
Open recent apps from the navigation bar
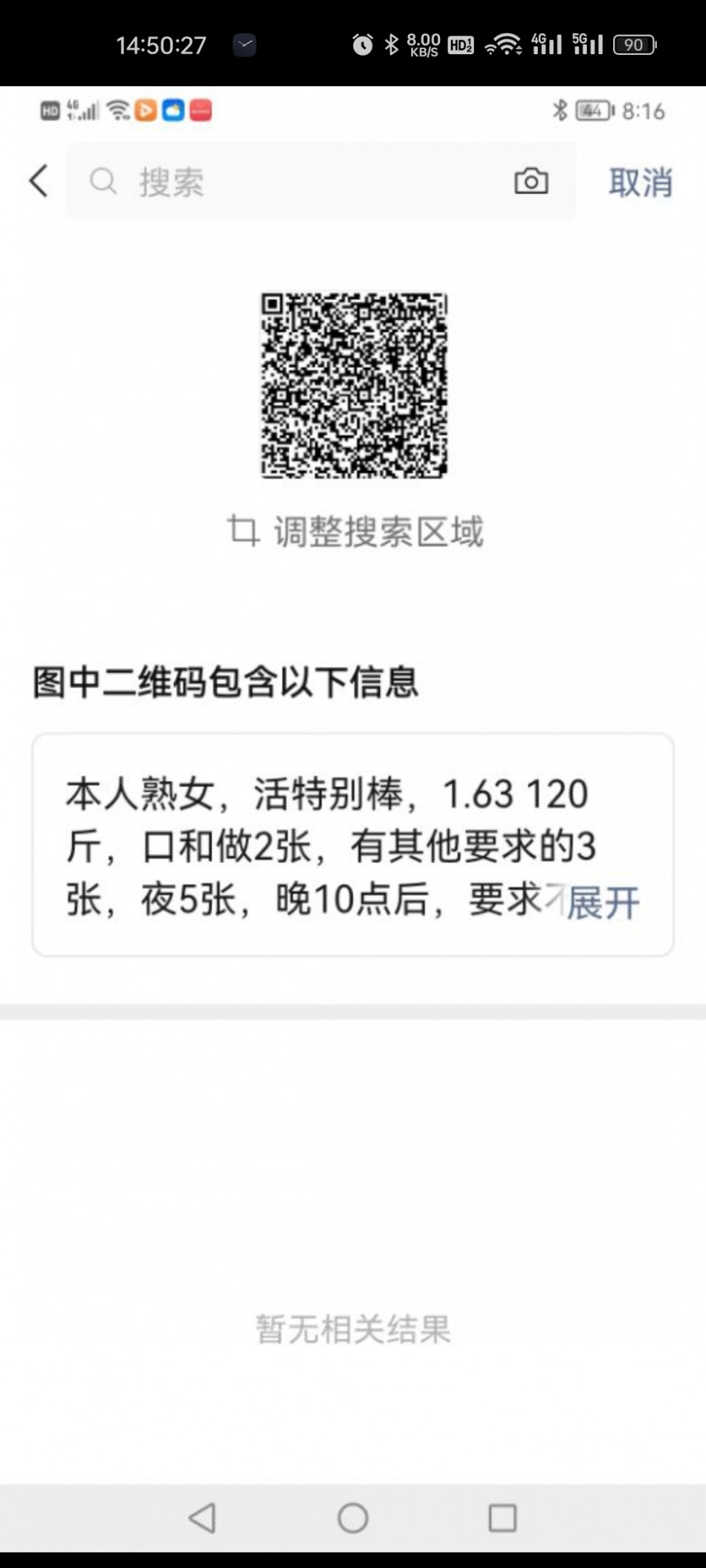(x=502, y=1517)
